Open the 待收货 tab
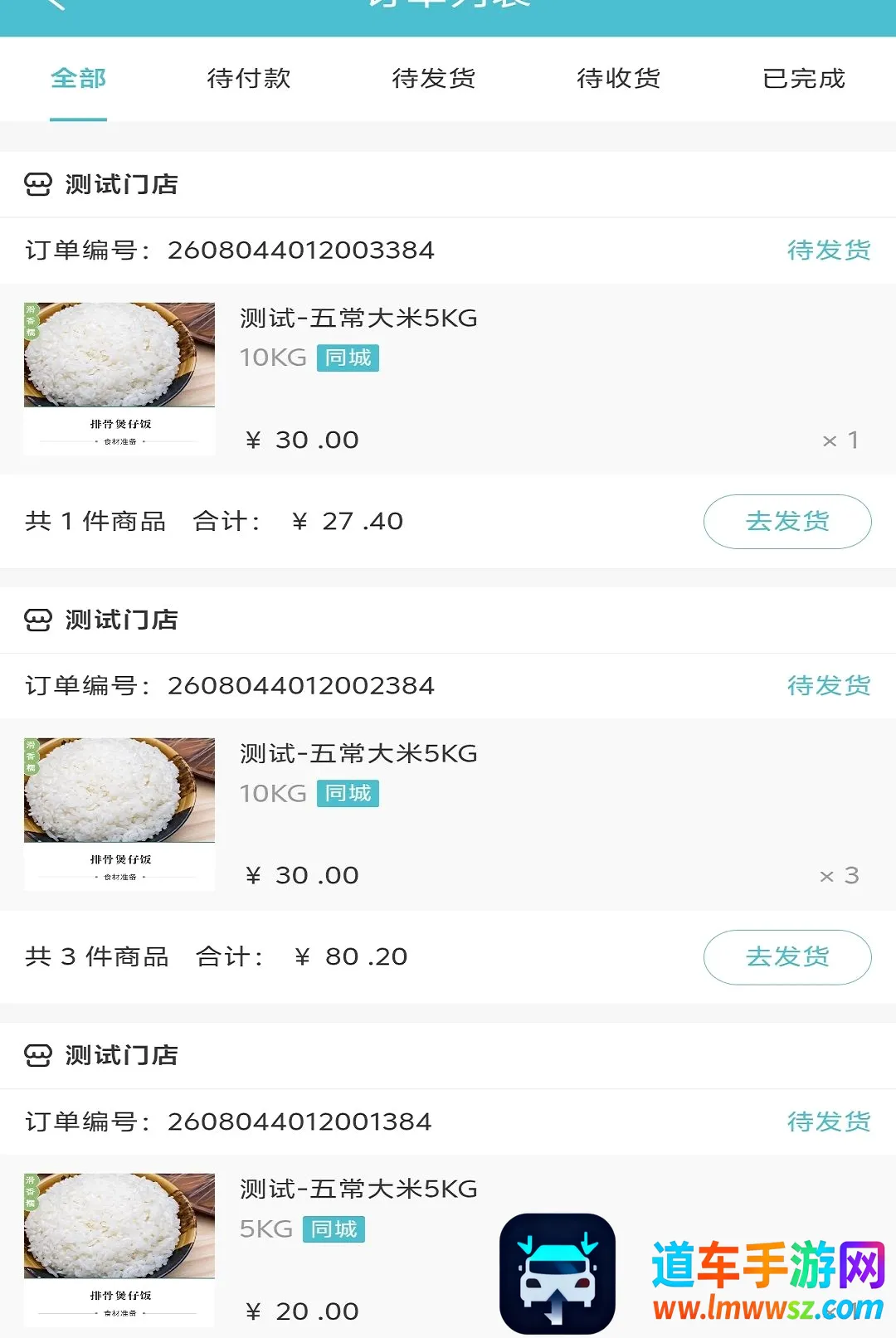 (x=619, y=79)
